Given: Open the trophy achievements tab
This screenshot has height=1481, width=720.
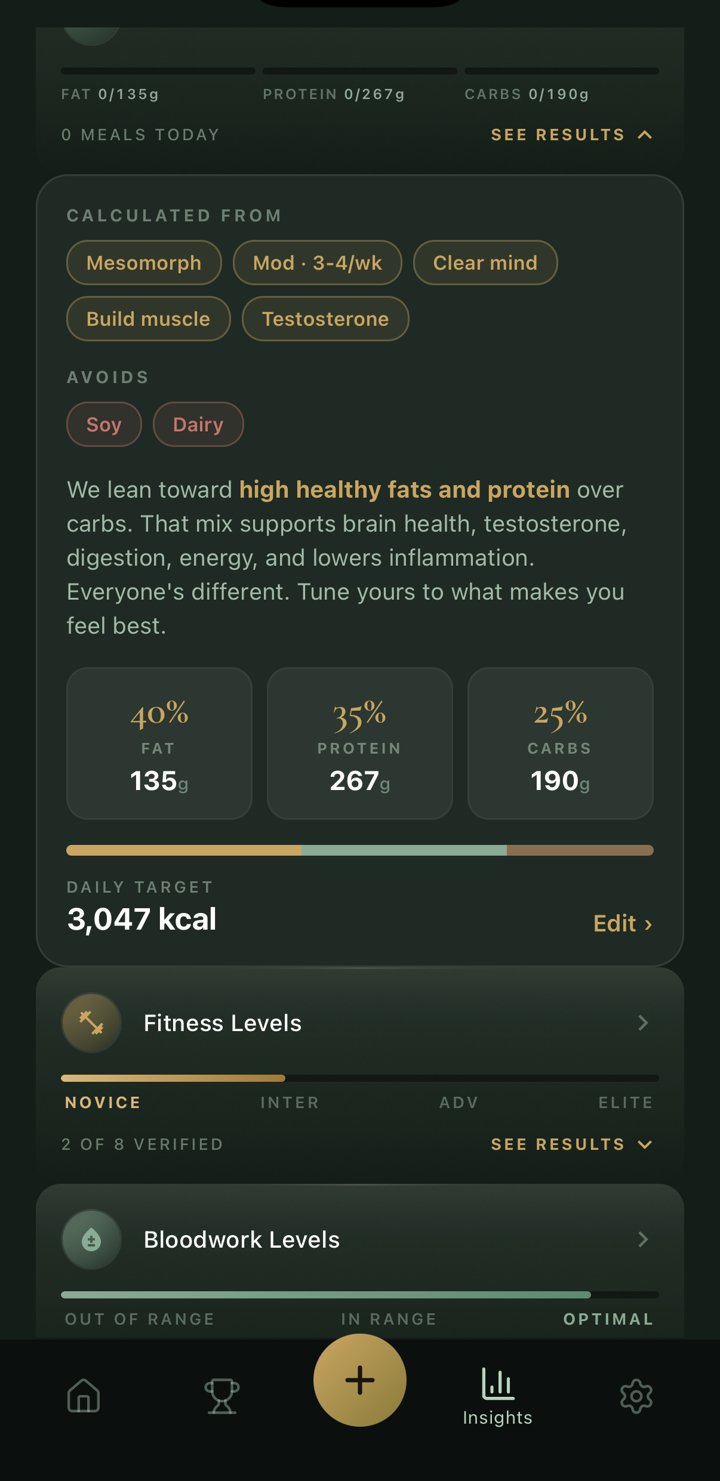Looking at the screenshot, I should pyautogui.click(x=222, y=1395).
